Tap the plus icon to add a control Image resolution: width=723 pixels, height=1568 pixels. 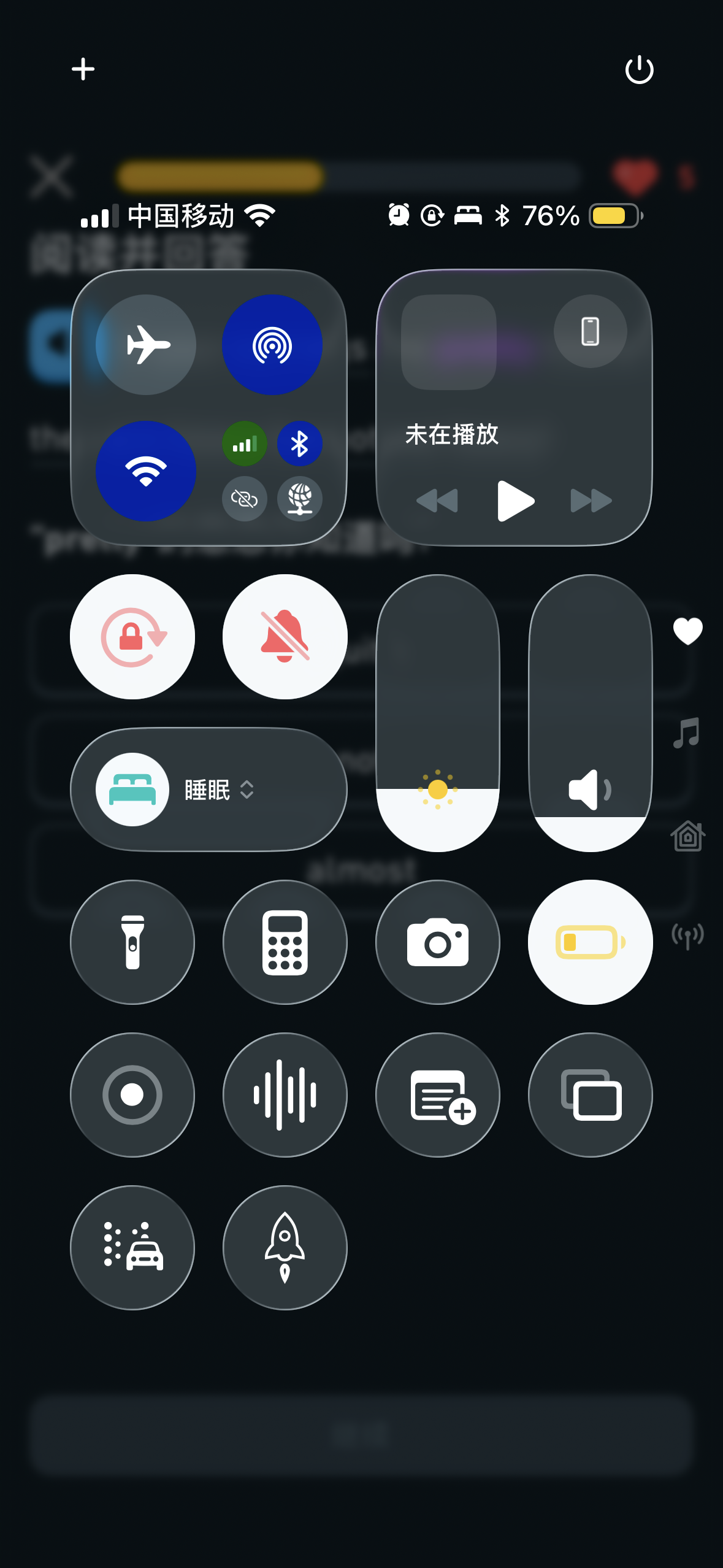tap(83, 69)
